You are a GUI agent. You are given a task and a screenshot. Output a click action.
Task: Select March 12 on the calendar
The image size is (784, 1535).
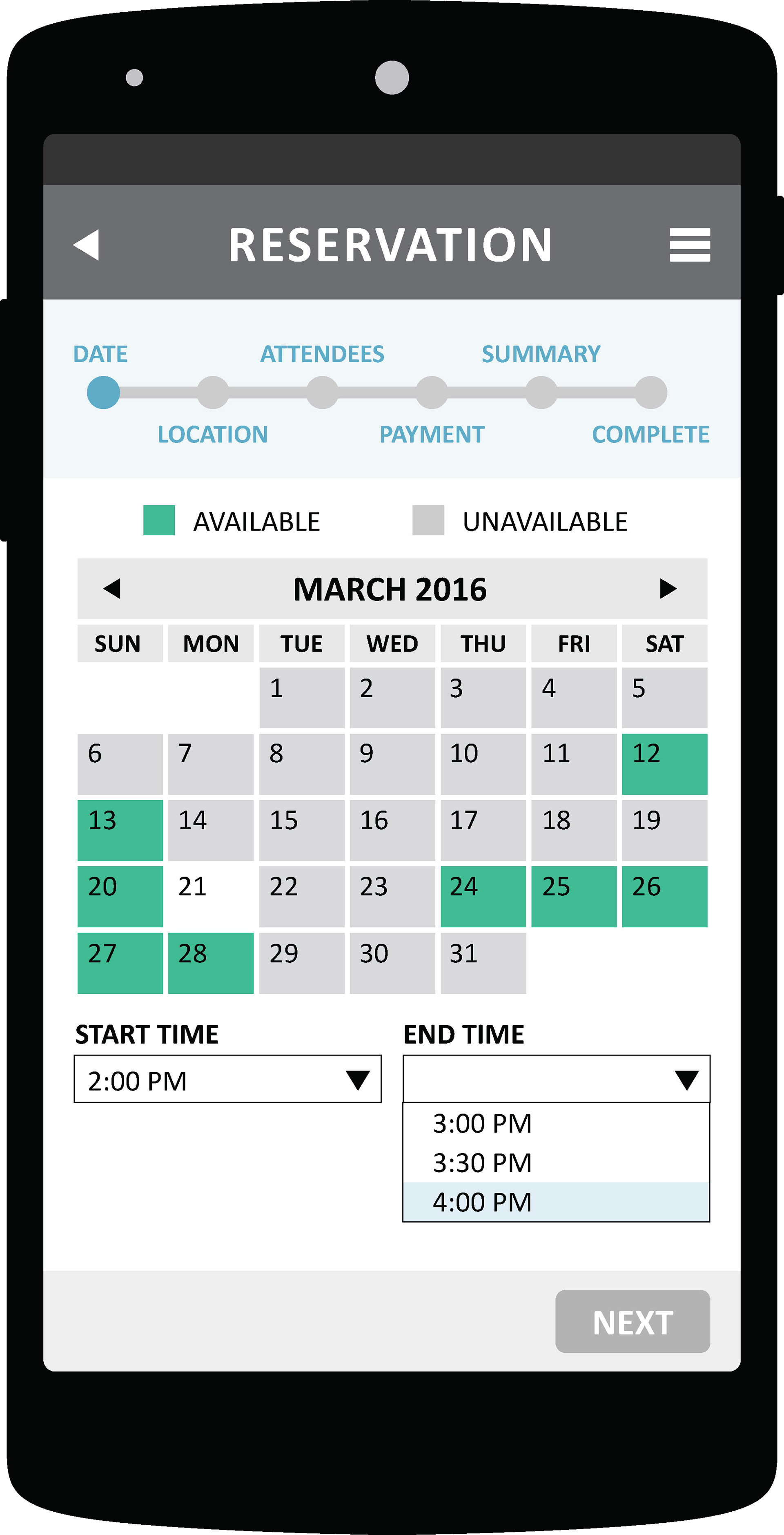(664, 764)
